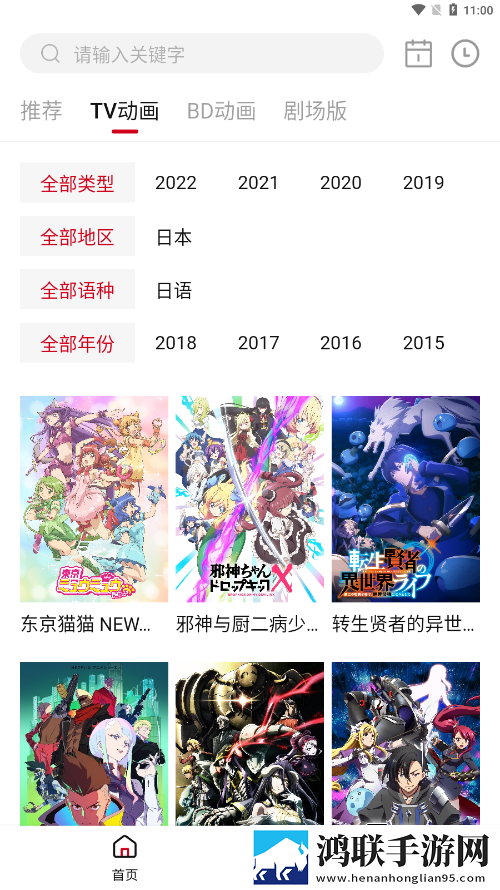Image resolution: width=500 pixels, height=890 pixels.
Task: Choose the 全部地区 filter
Action: tap(77, 236)
